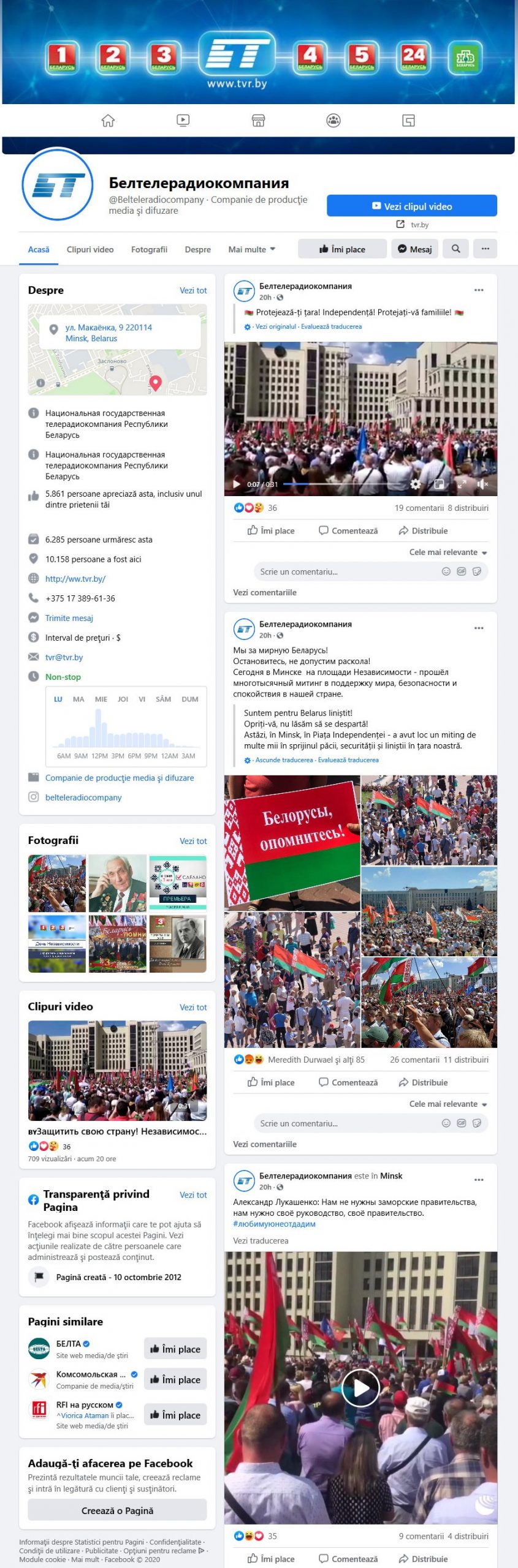Search within this page
Screen dimensions: 518x1568
coord(455,249)
